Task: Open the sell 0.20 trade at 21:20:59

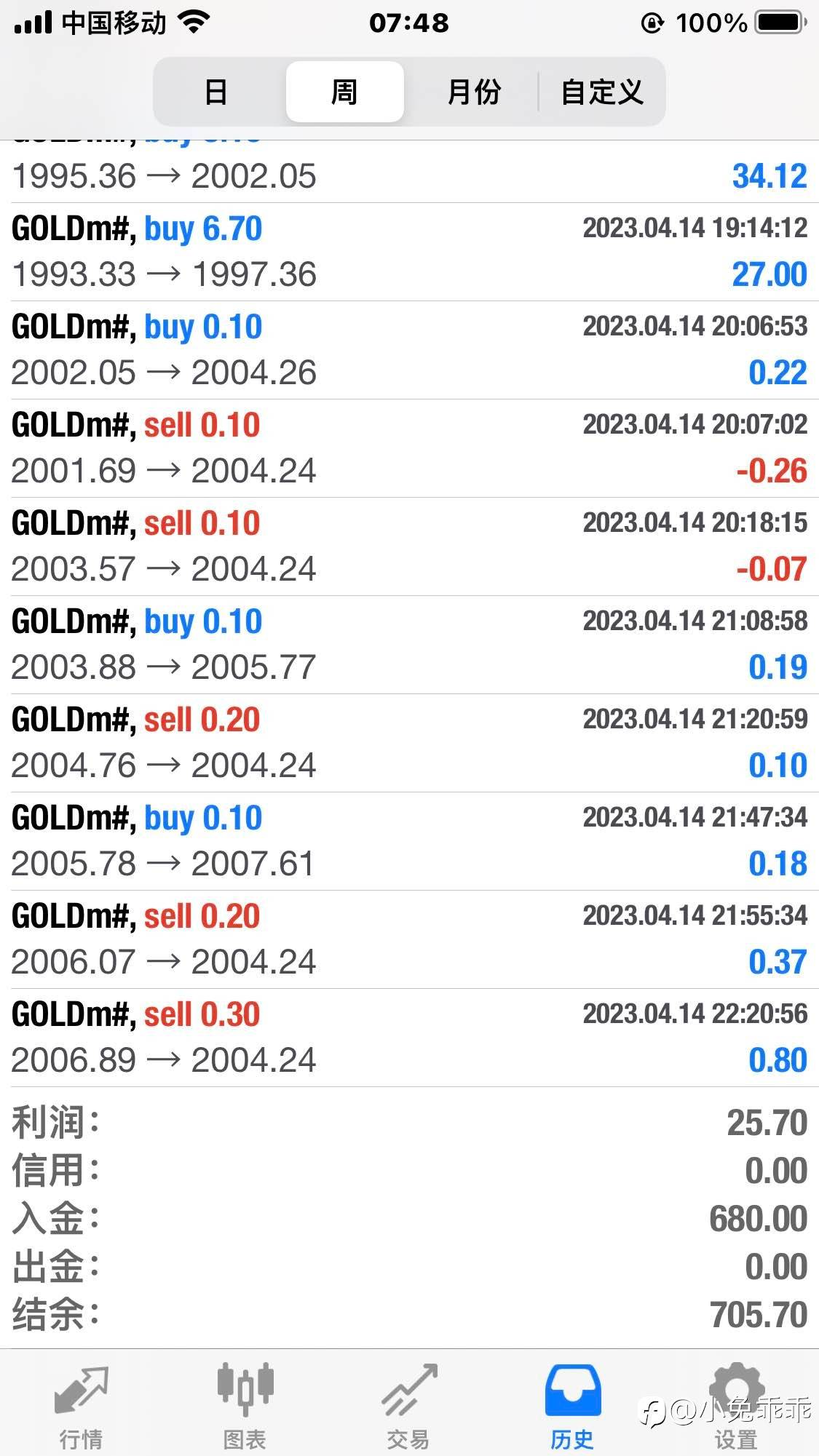Action: point(409,743)
